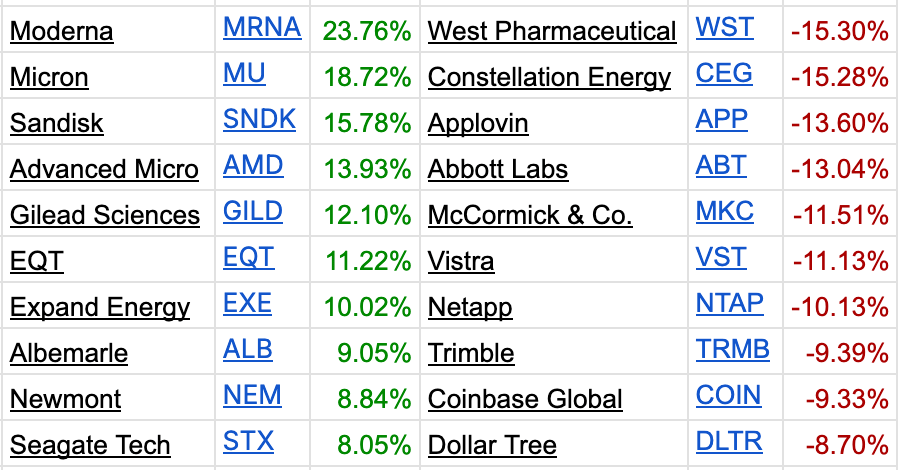Open the McCormick & Co. link

click(530, 216)
